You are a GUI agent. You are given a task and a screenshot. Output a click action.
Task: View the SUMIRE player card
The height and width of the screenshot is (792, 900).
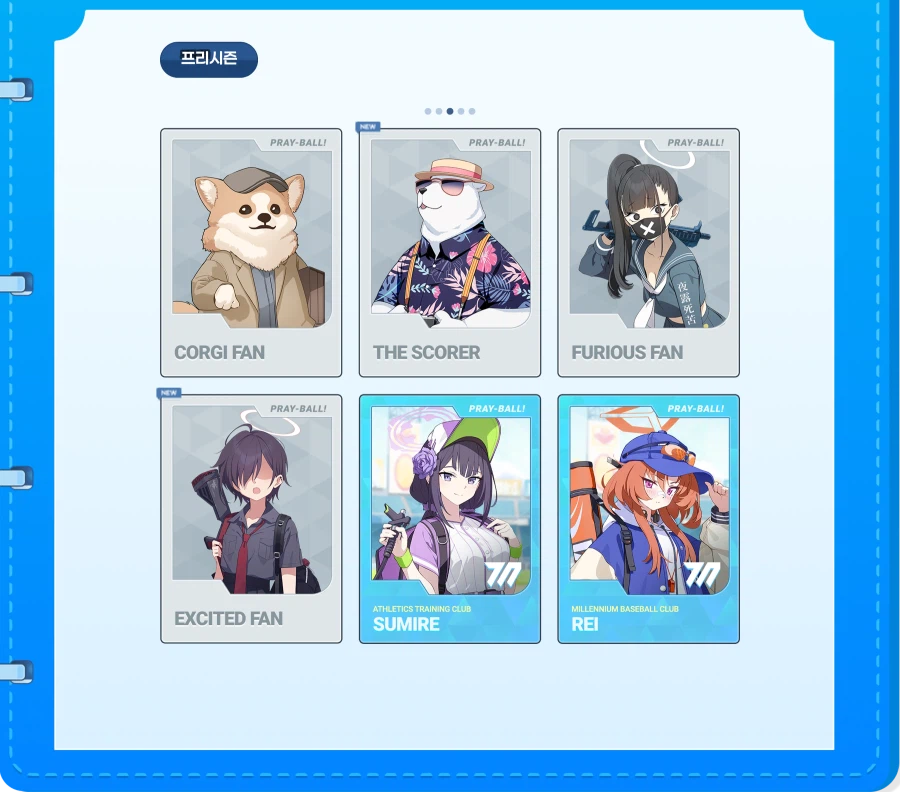450,518
